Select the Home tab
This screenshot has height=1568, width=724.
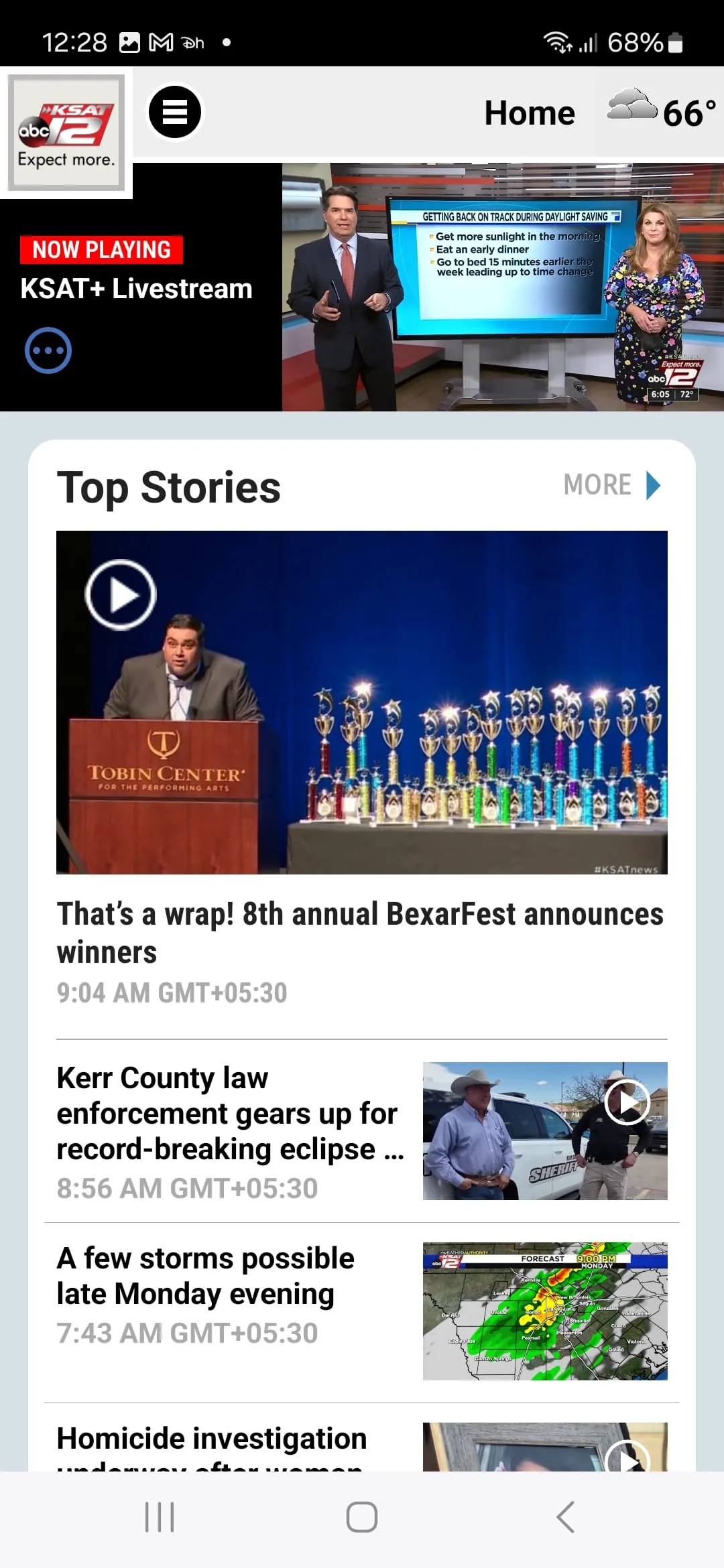tap(530, 111)
